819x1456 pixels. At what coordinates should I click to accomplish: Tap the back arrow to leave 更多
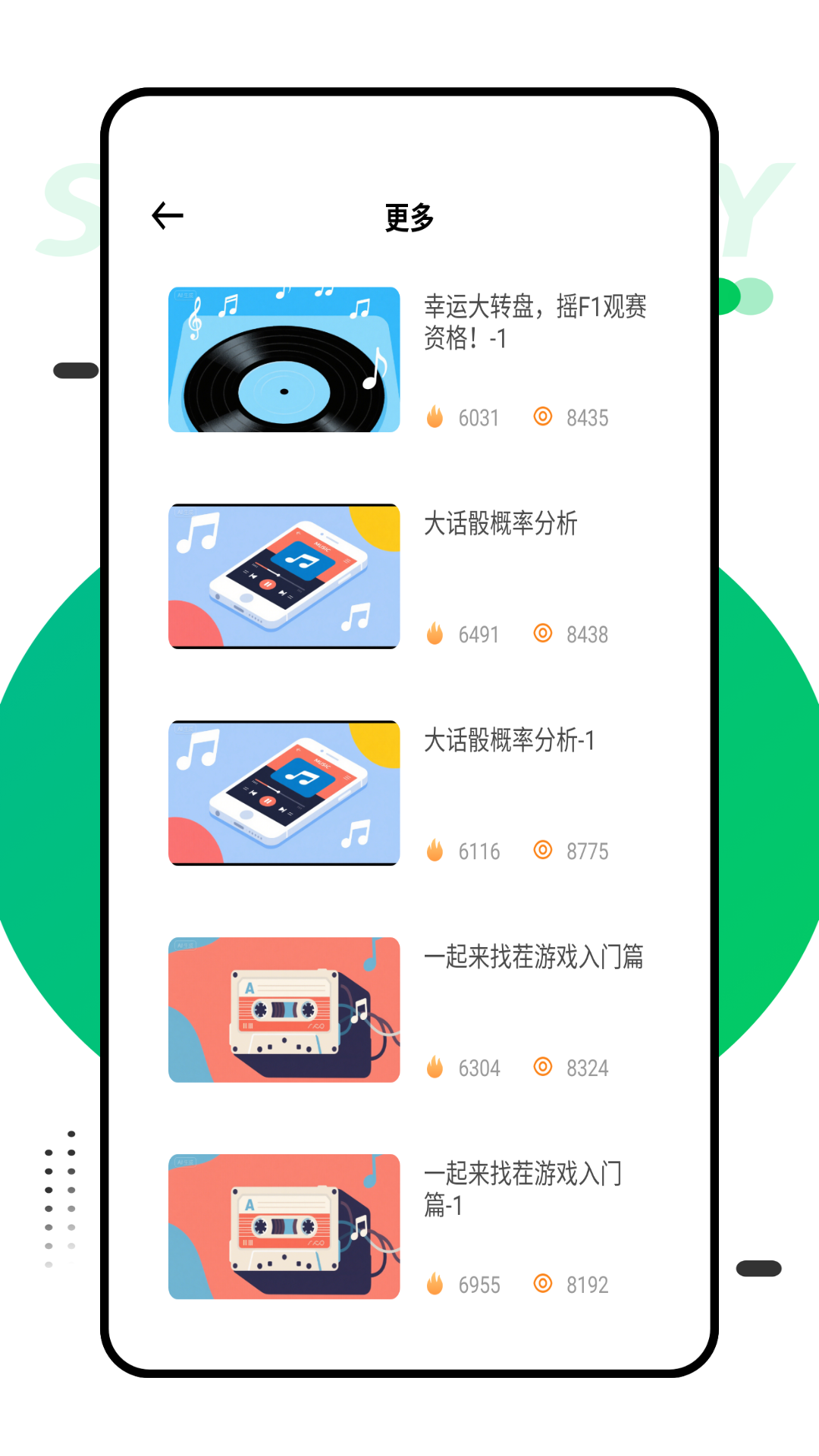168,215
